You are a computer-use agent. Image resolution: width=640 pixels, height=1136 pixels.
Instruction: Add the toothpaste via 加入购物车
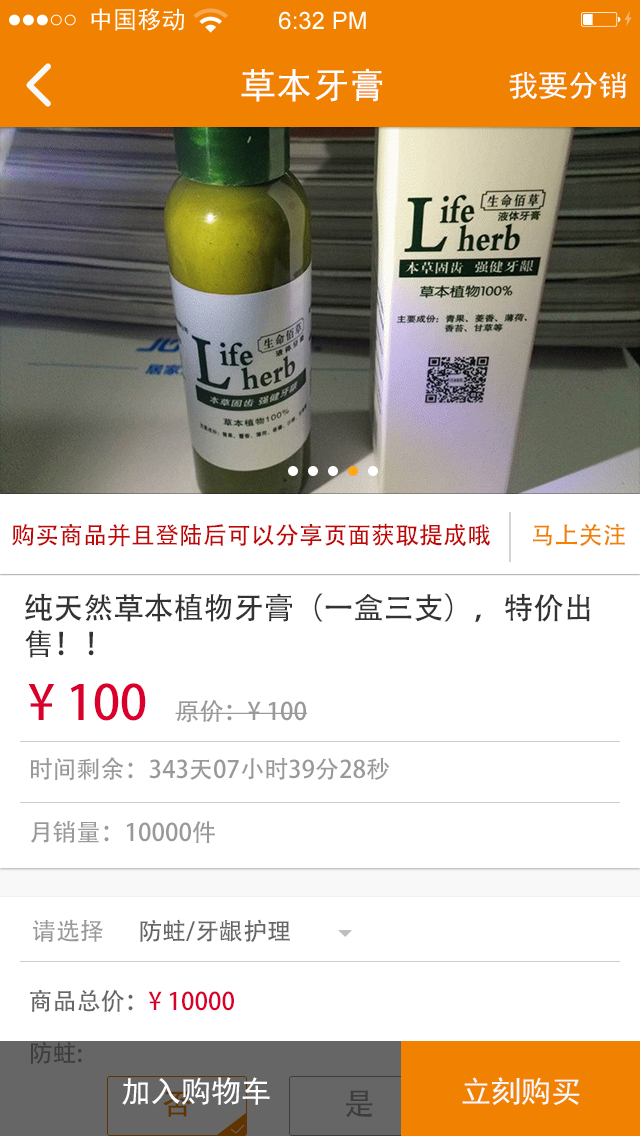(196, 1092)
